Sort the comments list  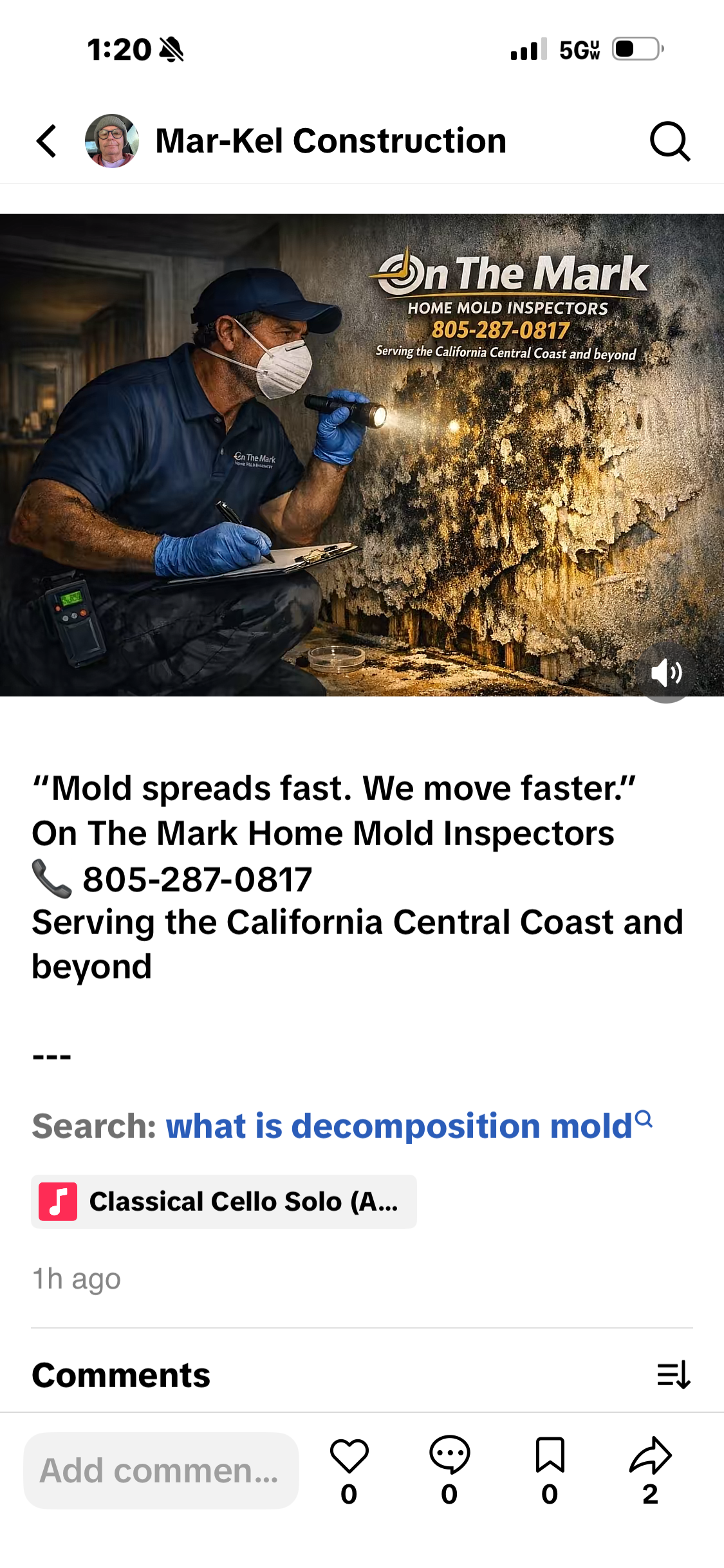coord(673,1375)
